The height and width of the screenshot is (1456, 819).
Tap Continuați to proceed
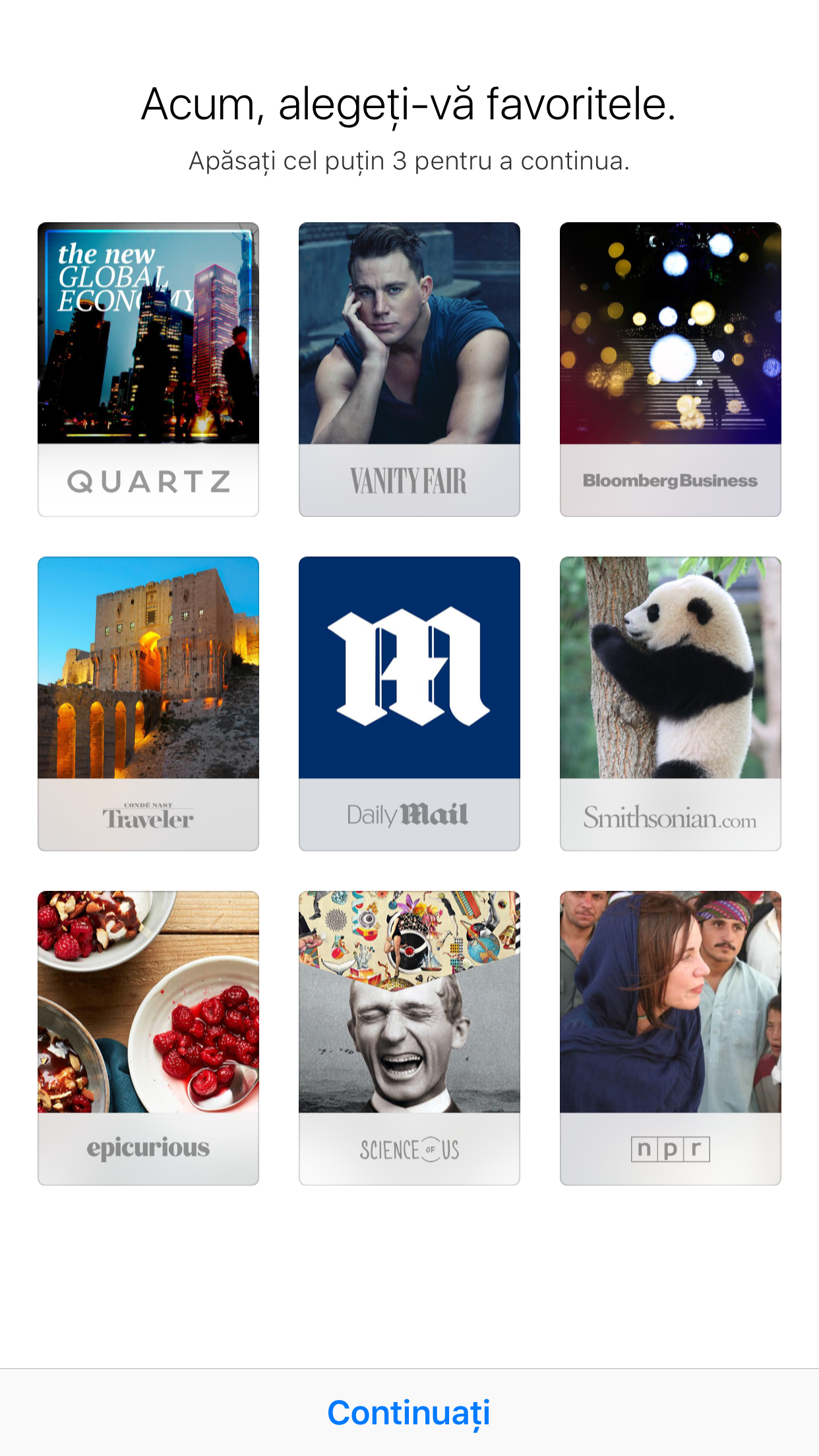[409, 1412]
